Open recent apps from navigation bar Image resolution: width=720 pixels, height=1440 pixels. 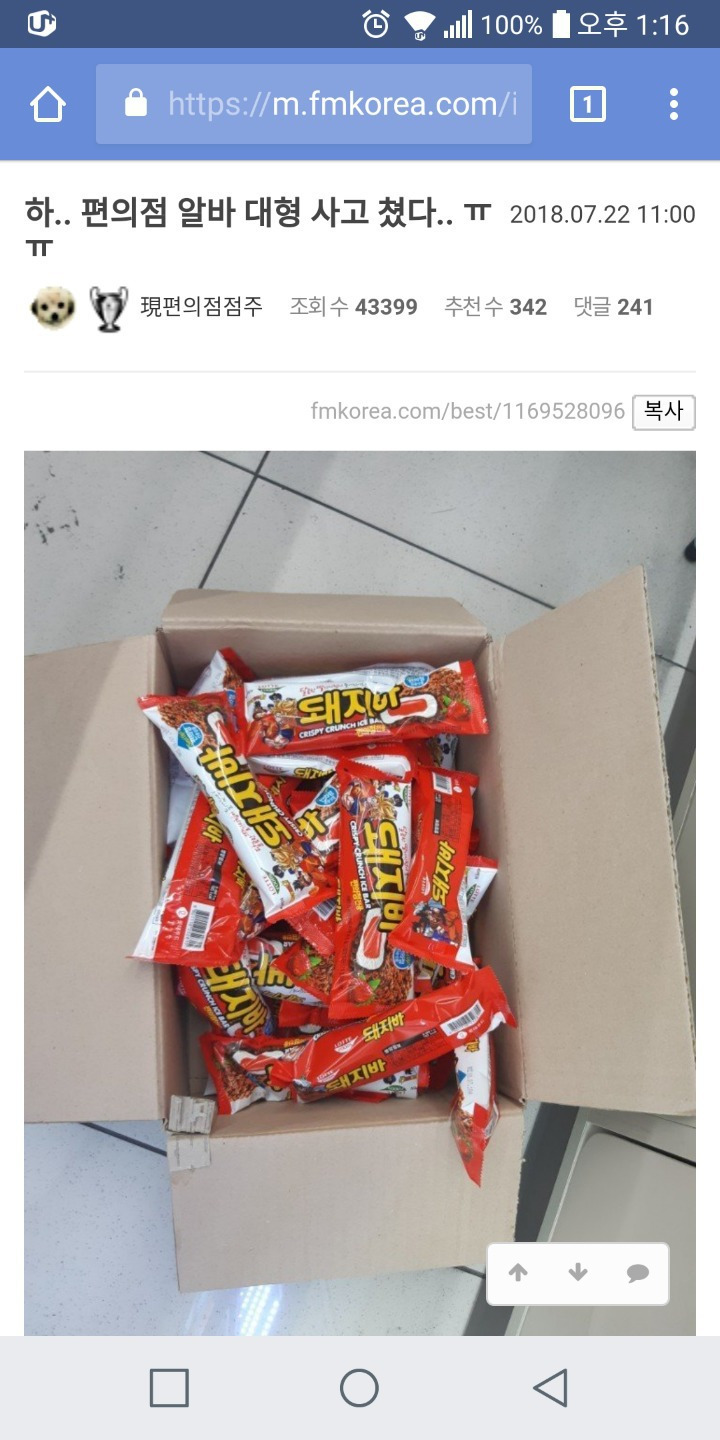169,1388
